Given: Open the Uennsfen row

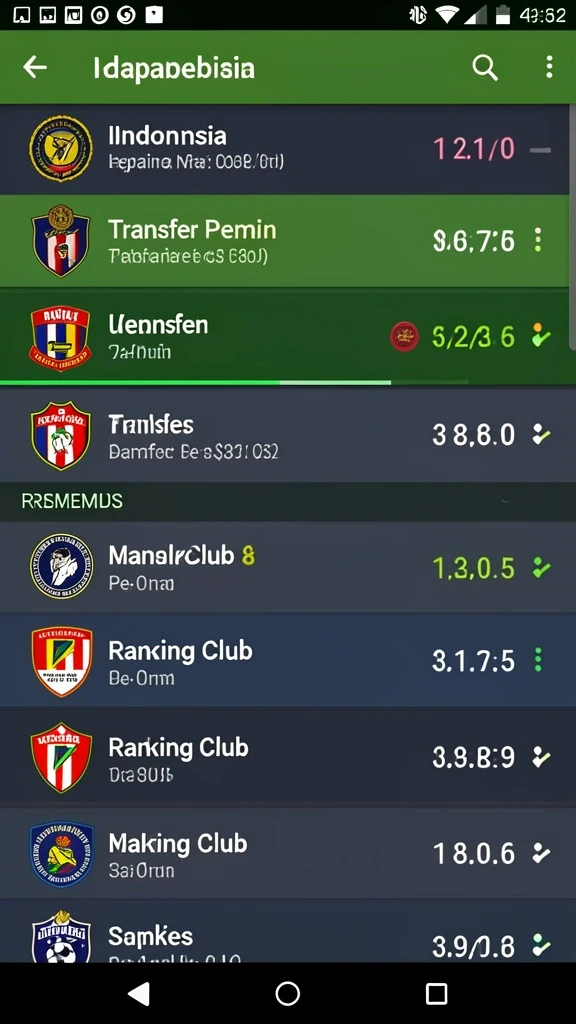Looking at the screenshot, I should pyautogui.click(x=285, y=336).
